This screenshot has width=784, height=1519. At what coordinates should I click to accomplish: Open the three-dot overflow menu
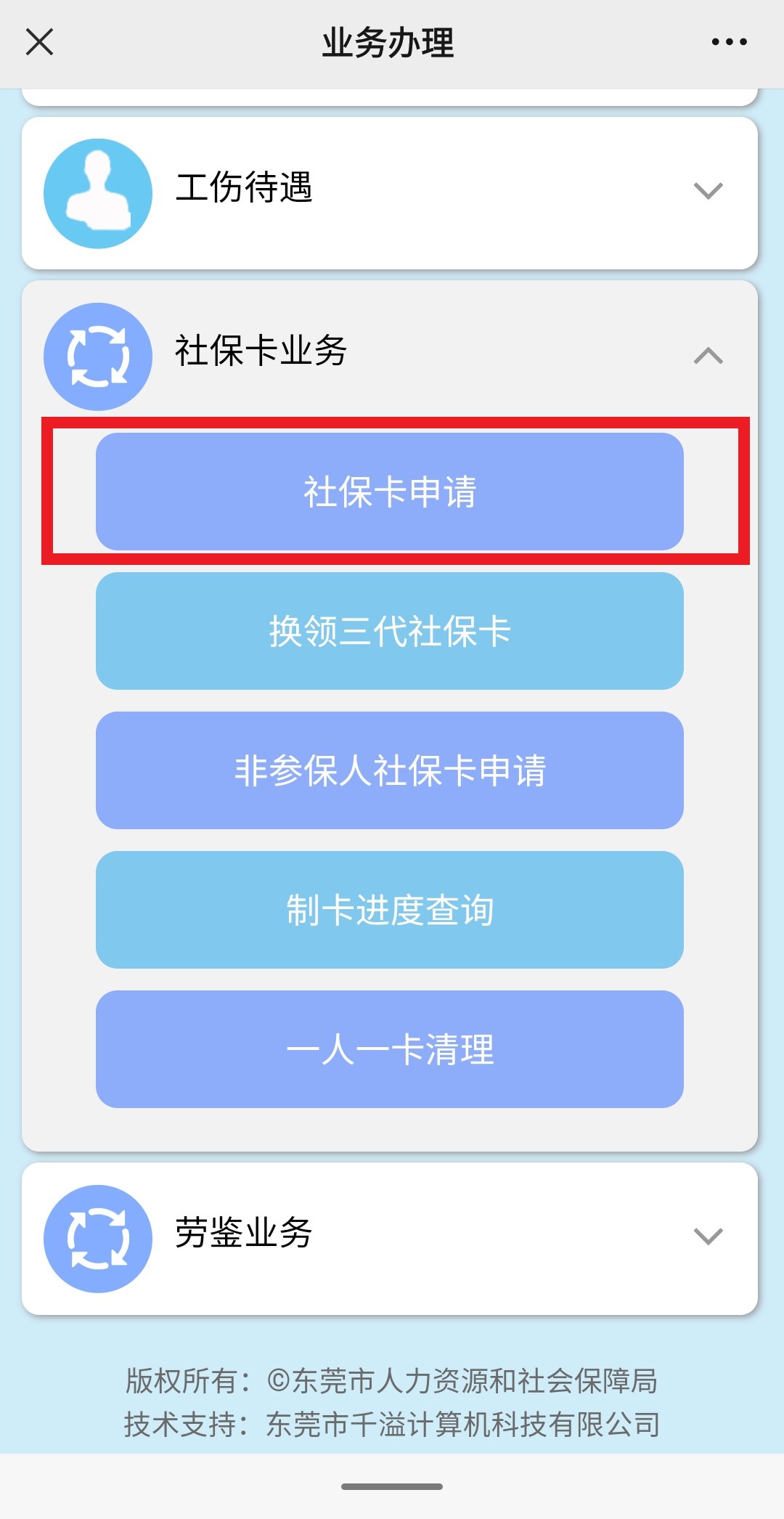click(729, 42)
